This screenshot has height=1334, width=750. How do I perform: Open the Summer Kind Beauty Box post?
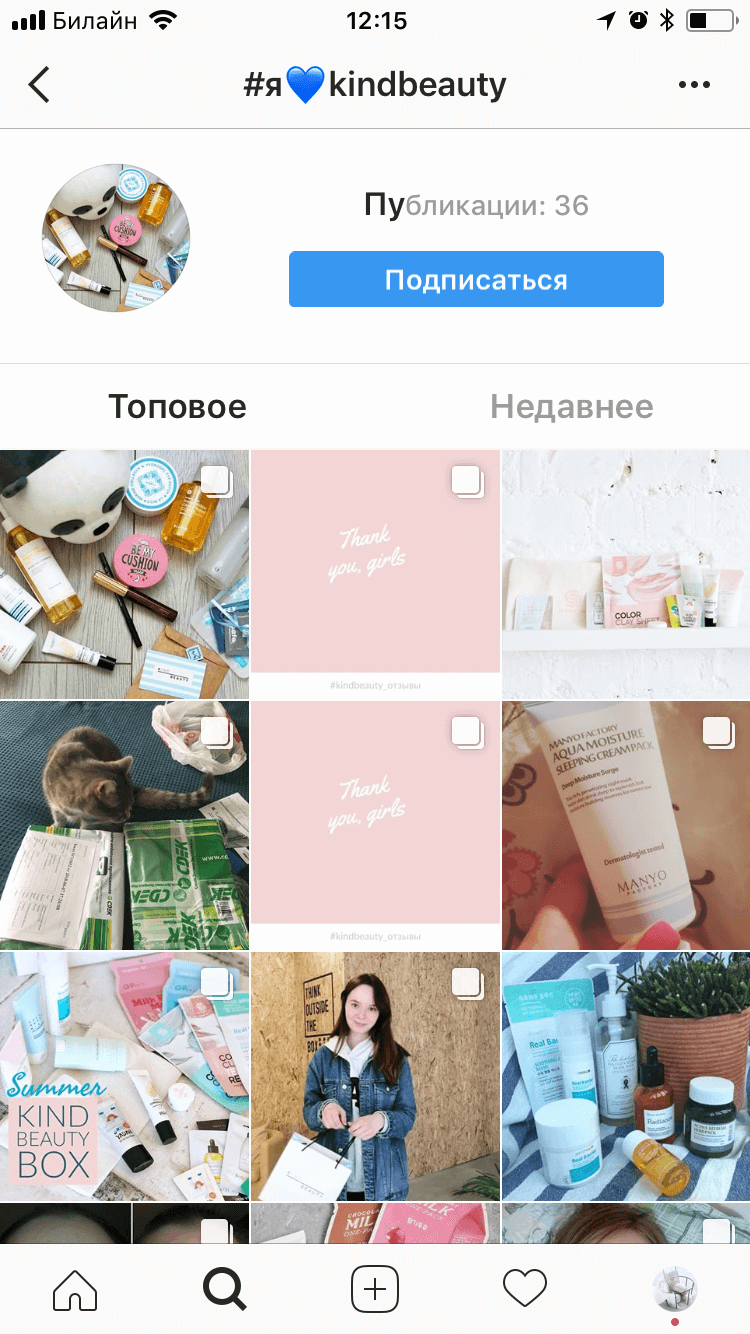124,1076
